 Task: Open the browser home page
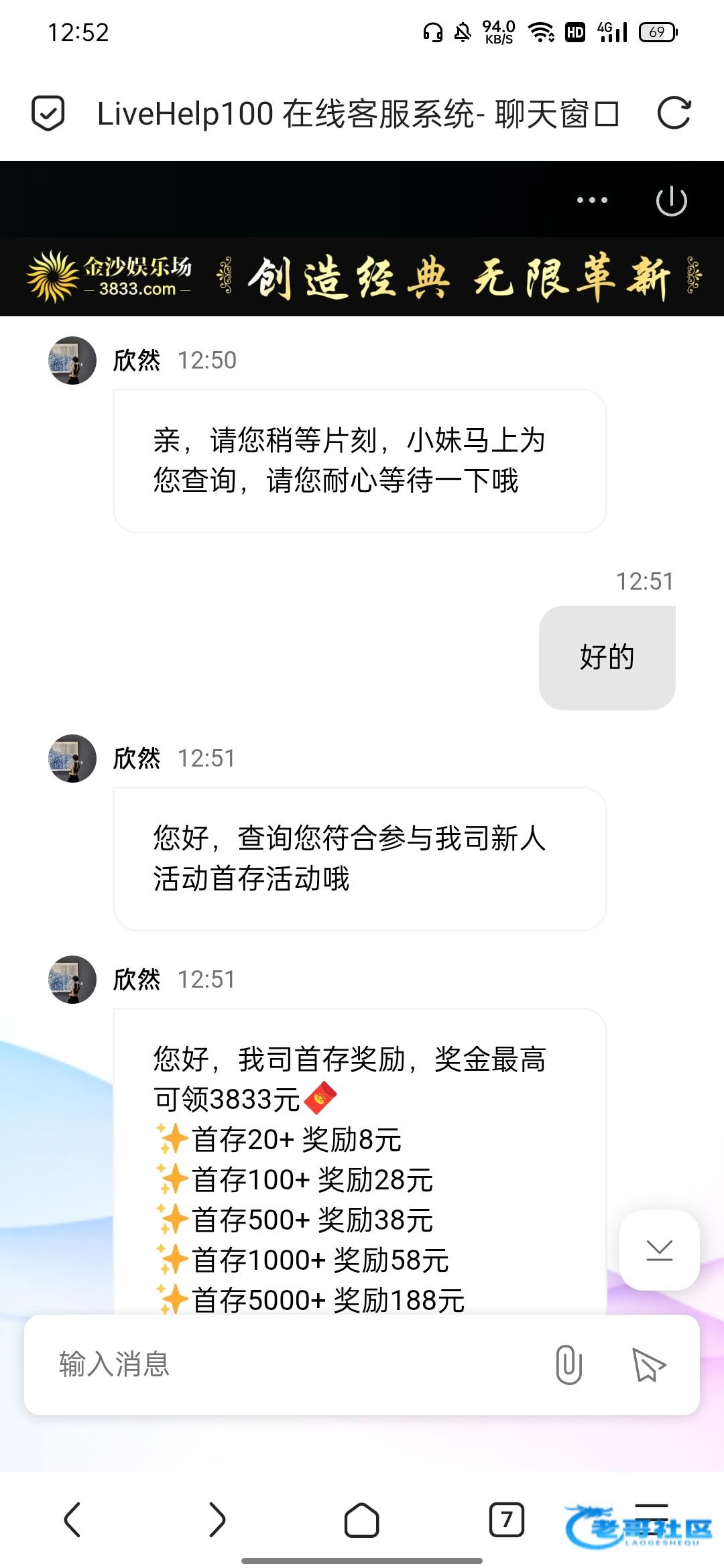click(362, 1519)
